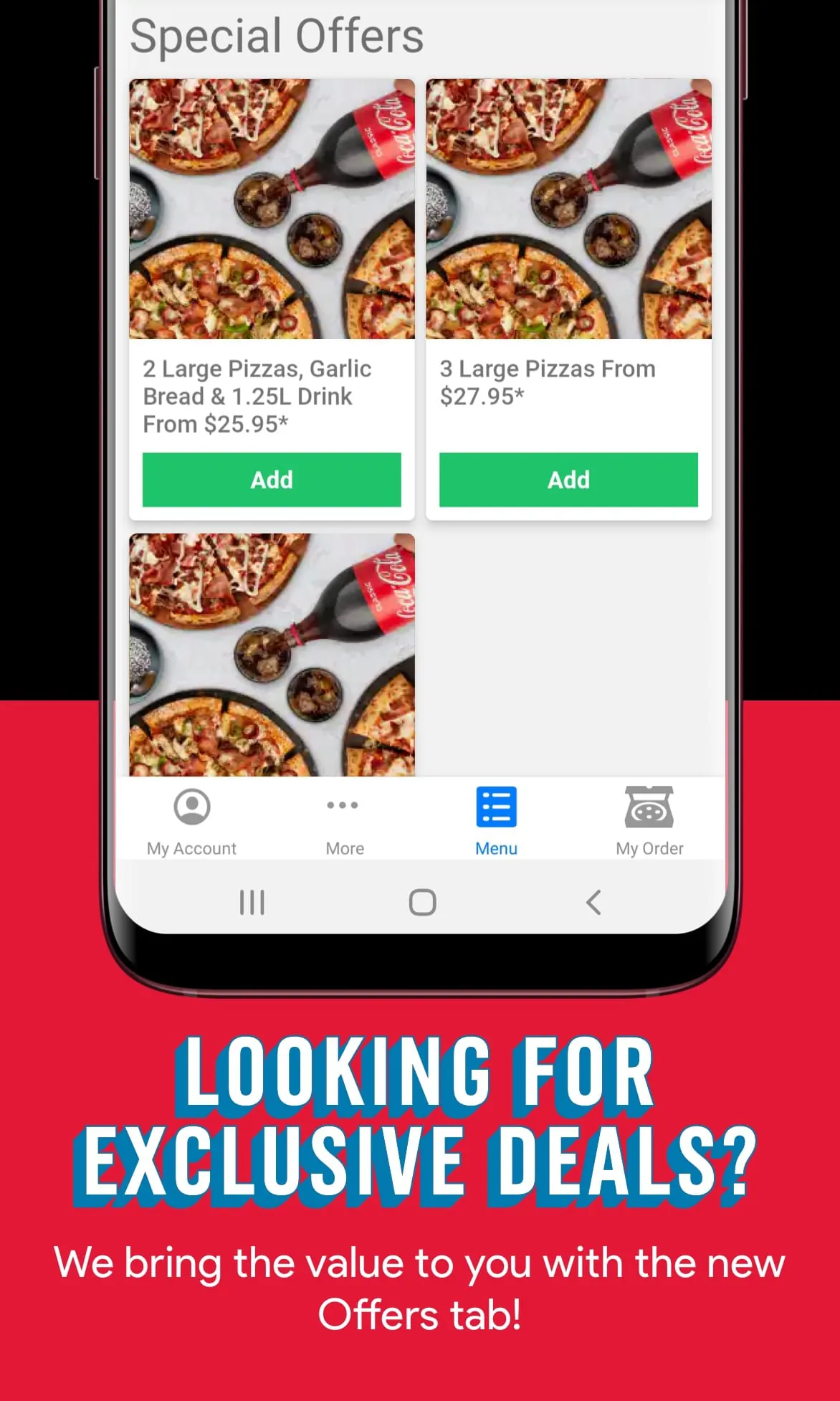840x1401 pixels.
Task: Open My Order via the pizza box icon
Action: point(649,806)
